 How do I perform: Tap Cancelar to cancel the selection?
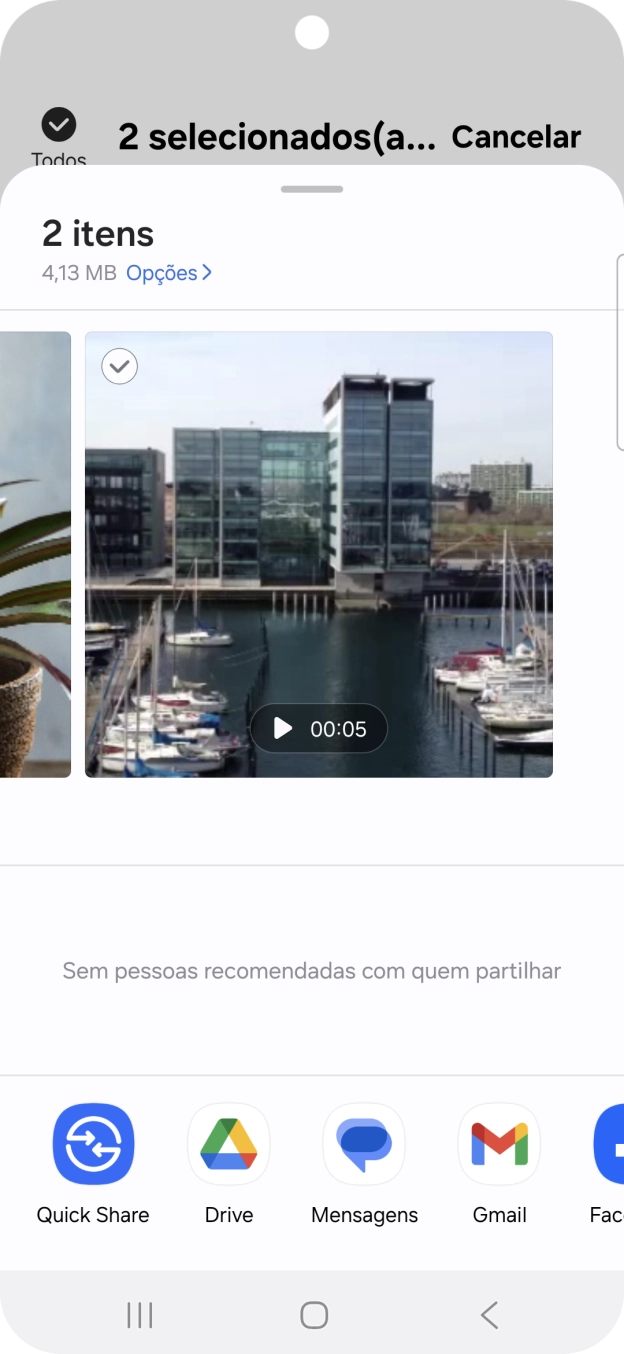(x=516, y=137)
